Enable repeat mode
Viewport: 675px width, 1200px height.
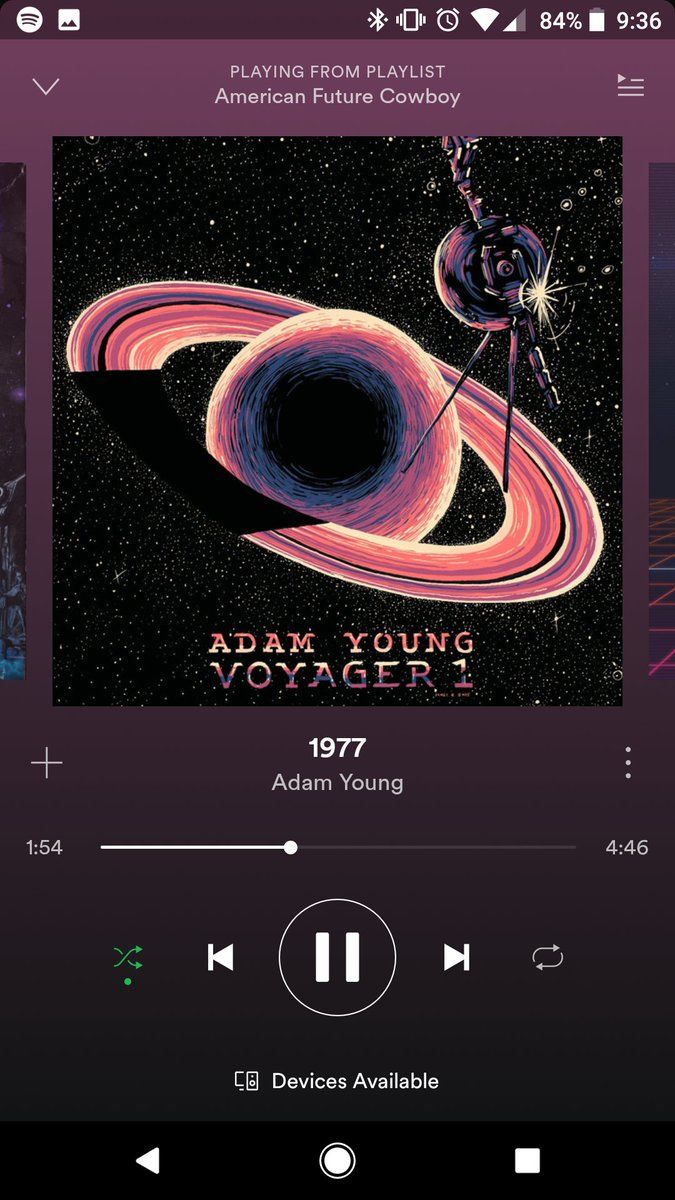click(x=548, y=958)
